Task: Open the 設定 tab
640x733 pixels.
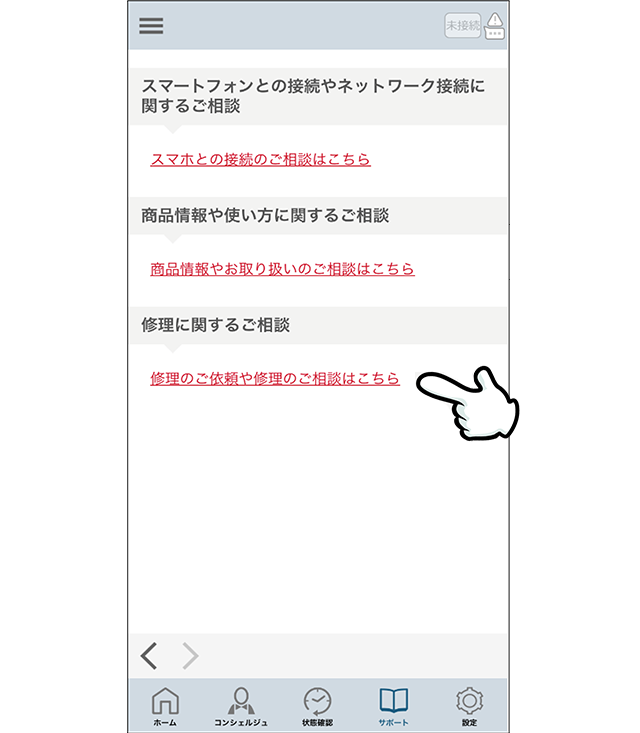Action: [x=469, y=706]
